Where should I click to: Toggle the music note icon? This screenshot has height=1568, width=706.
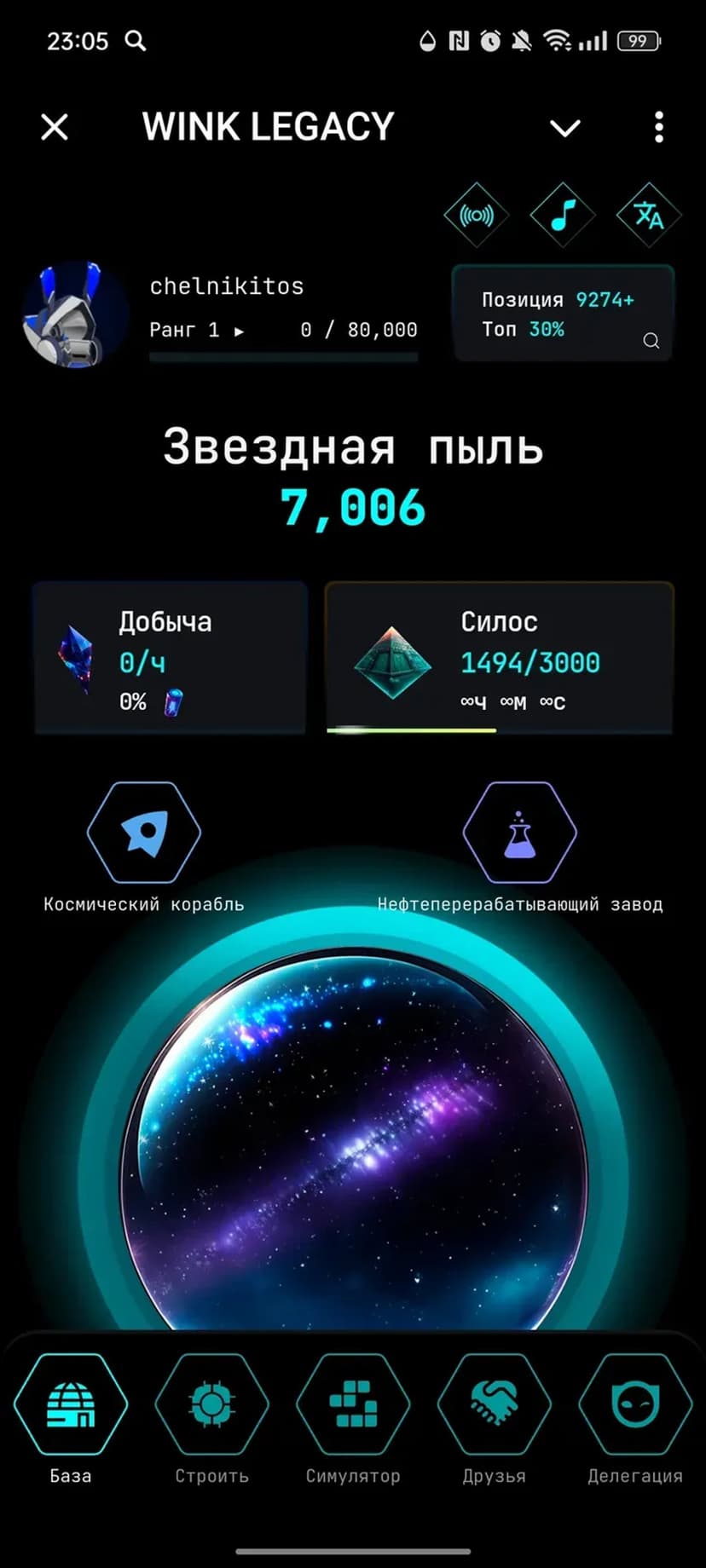562,216
